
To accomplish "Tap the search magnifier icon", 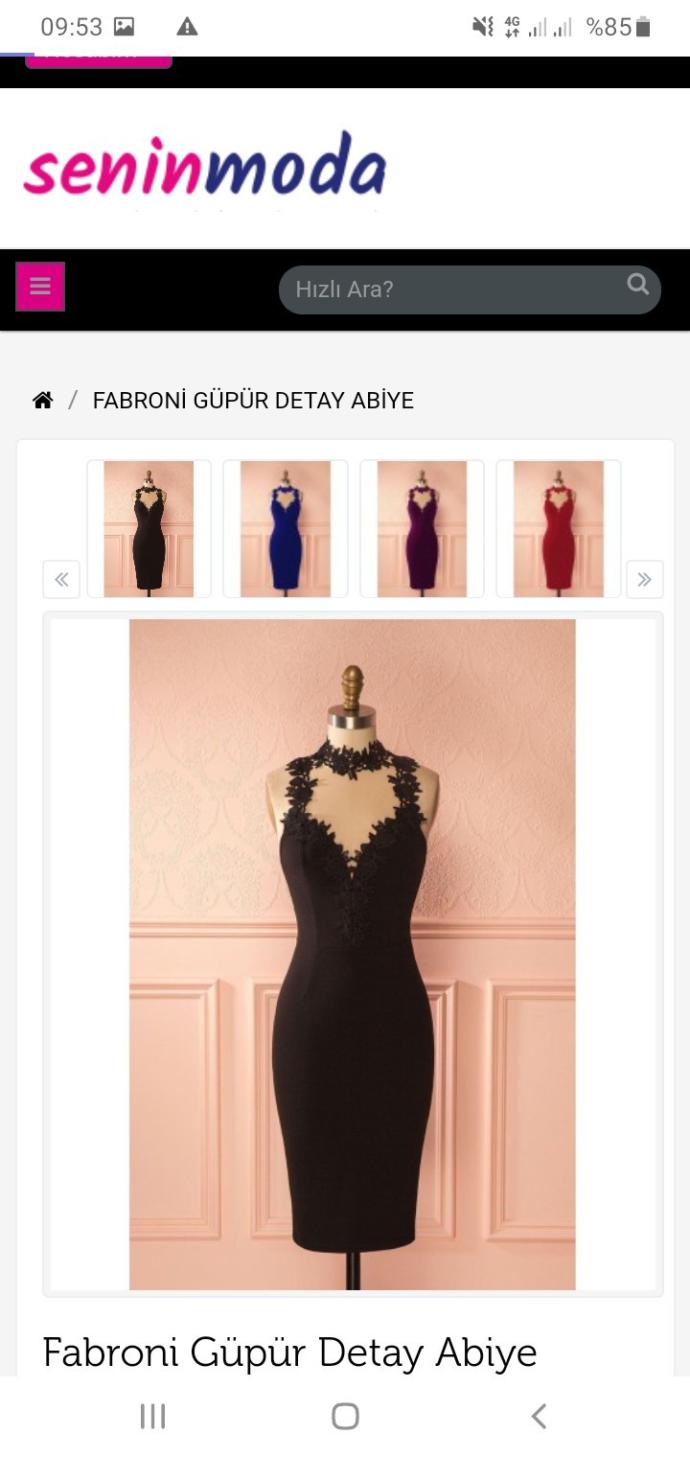I will (x=637, y=285).
